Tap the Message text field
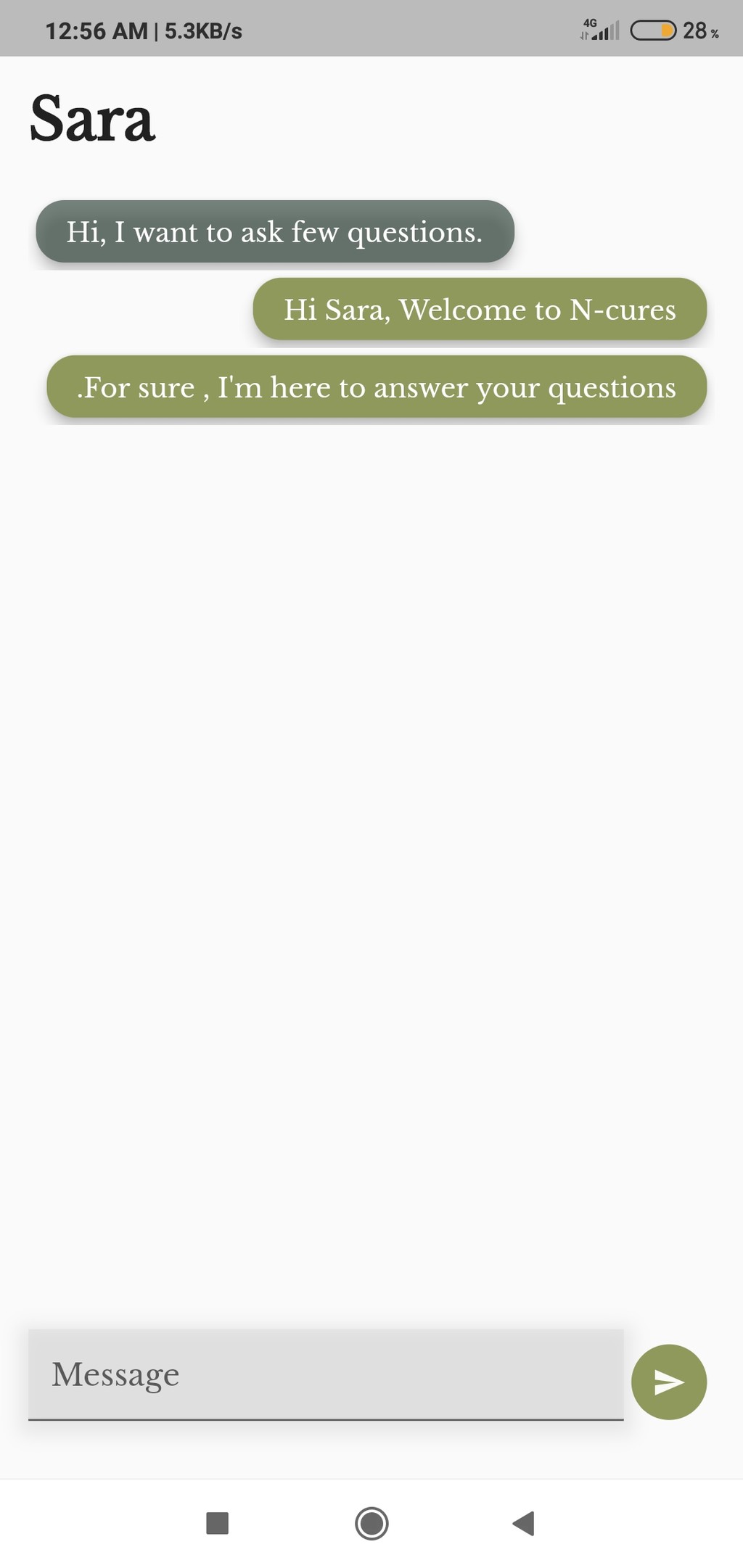Image resolution: width=743 pixels, height=1568 pixels. tap(326, 1374)
